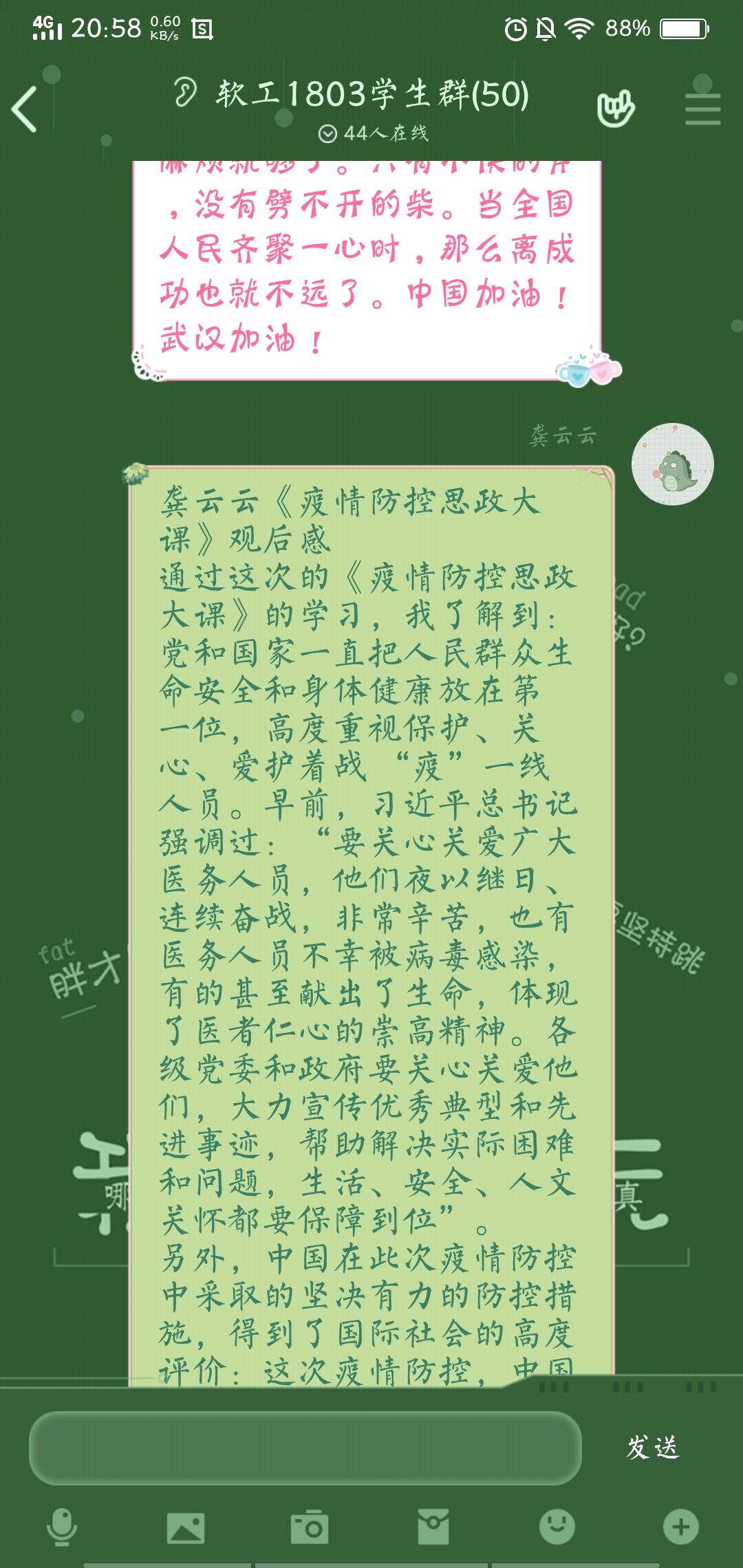Image resolution: width=743 pixels, height=1568 pixels.
Task: Expand more options plus button
Action: 680,1527
